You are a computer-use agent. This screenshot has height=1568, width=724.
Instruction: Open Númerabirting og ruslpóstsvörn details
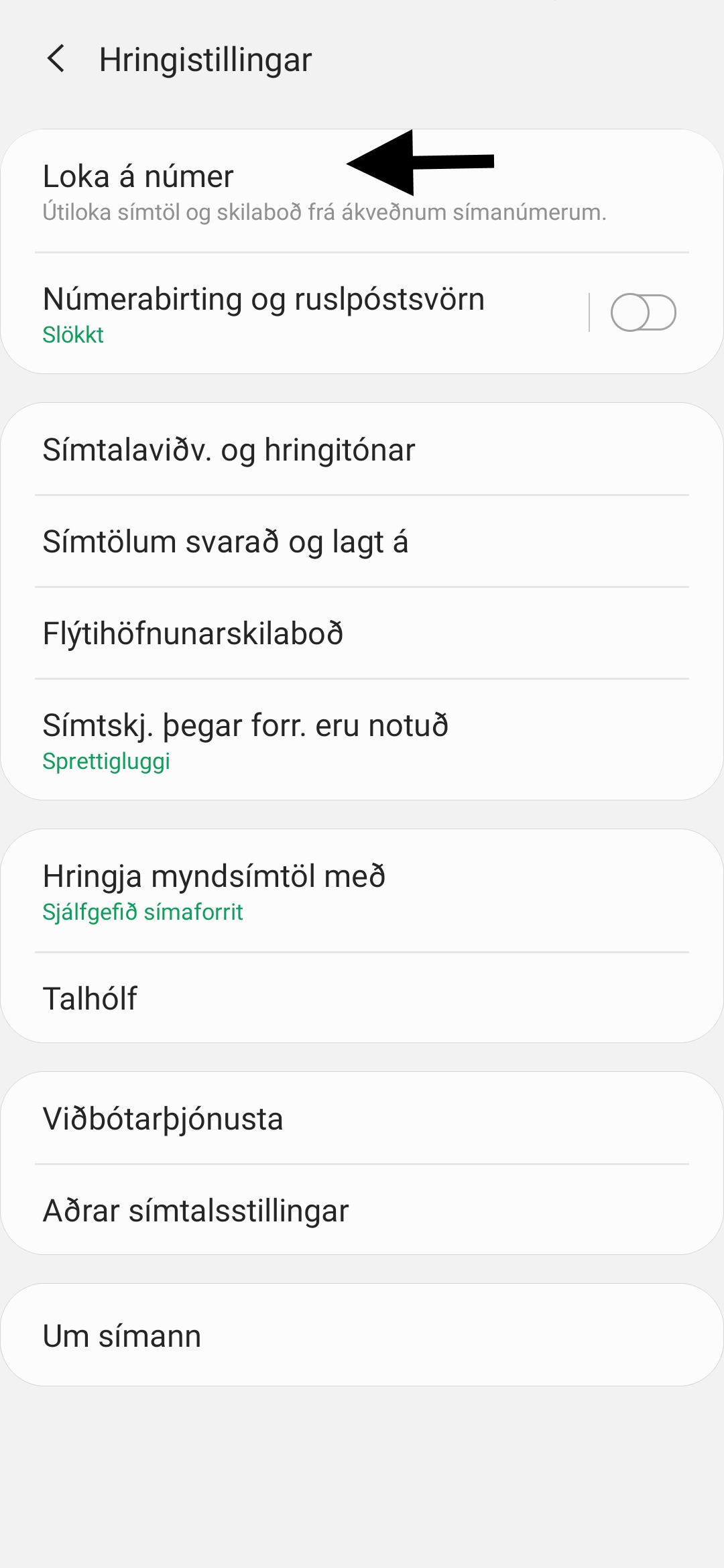[x=295, y=313]
